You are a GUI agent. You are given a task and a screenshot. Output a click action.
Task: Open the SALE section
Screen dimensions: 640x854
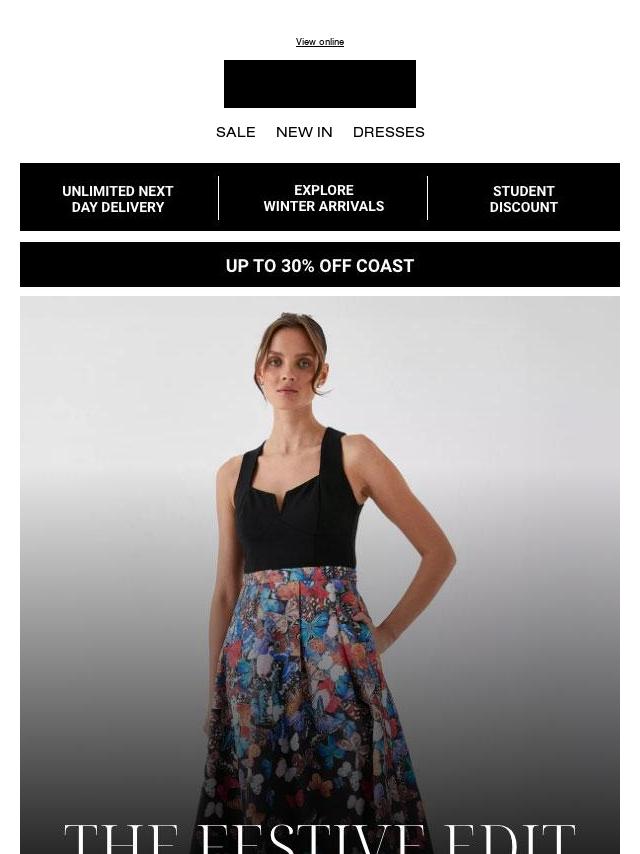[x=236, y=132]
